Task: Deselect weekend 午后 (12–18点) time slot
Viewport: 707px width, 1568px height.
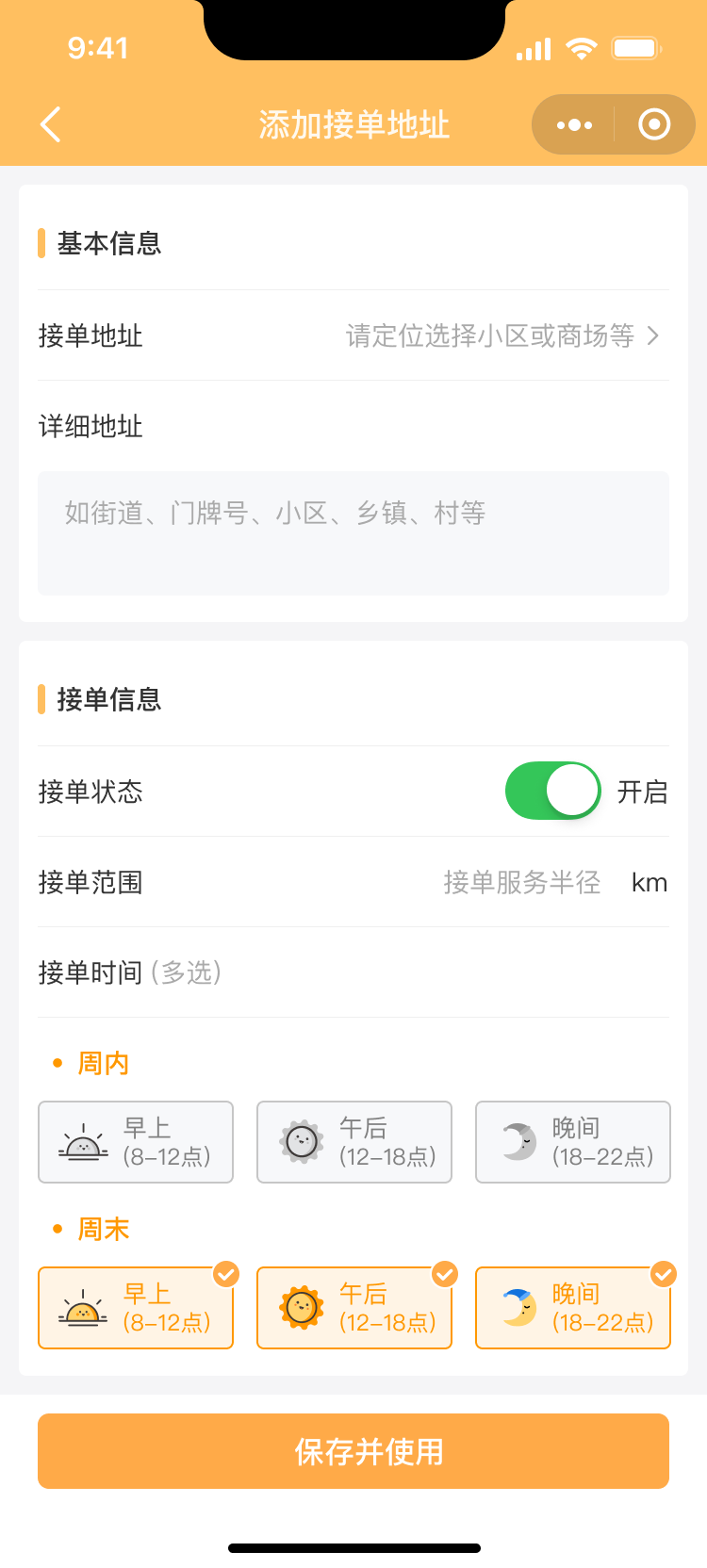Action: (x=354, y=1308)
